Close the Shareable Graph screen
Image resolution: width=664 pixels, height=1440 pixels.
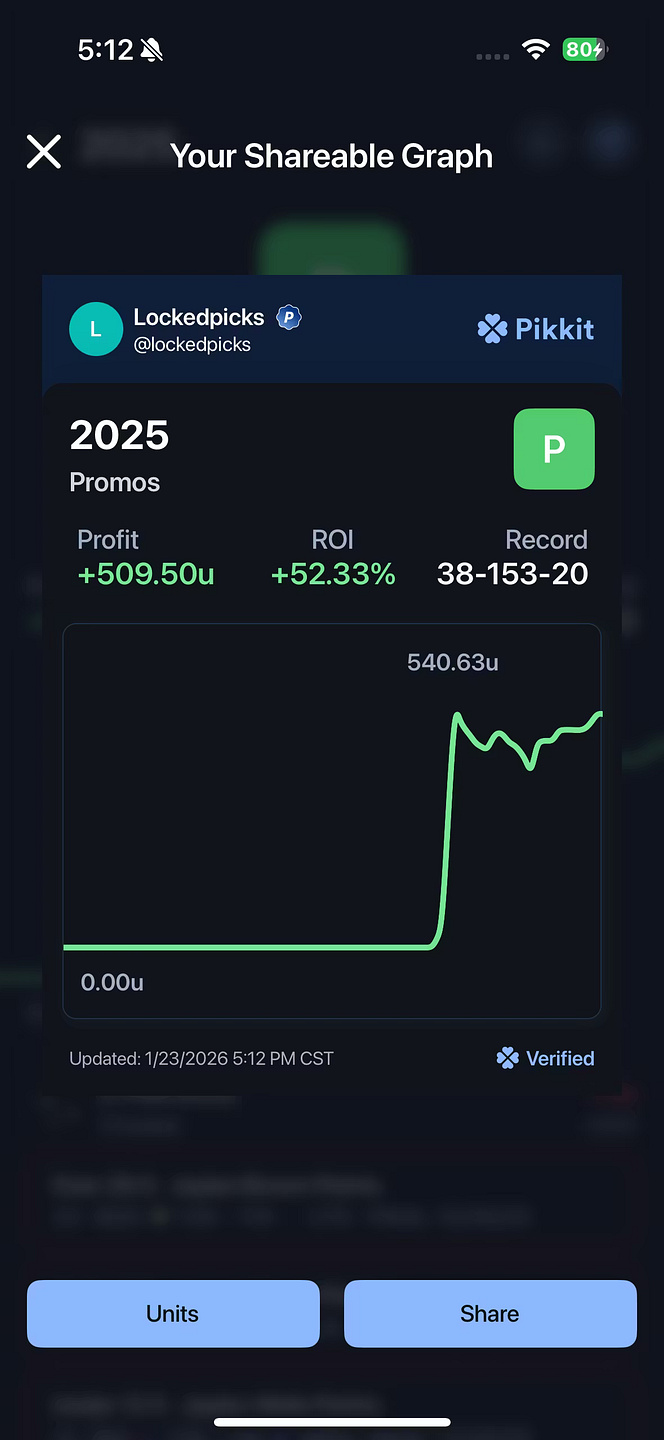click(x=44, y=152)
